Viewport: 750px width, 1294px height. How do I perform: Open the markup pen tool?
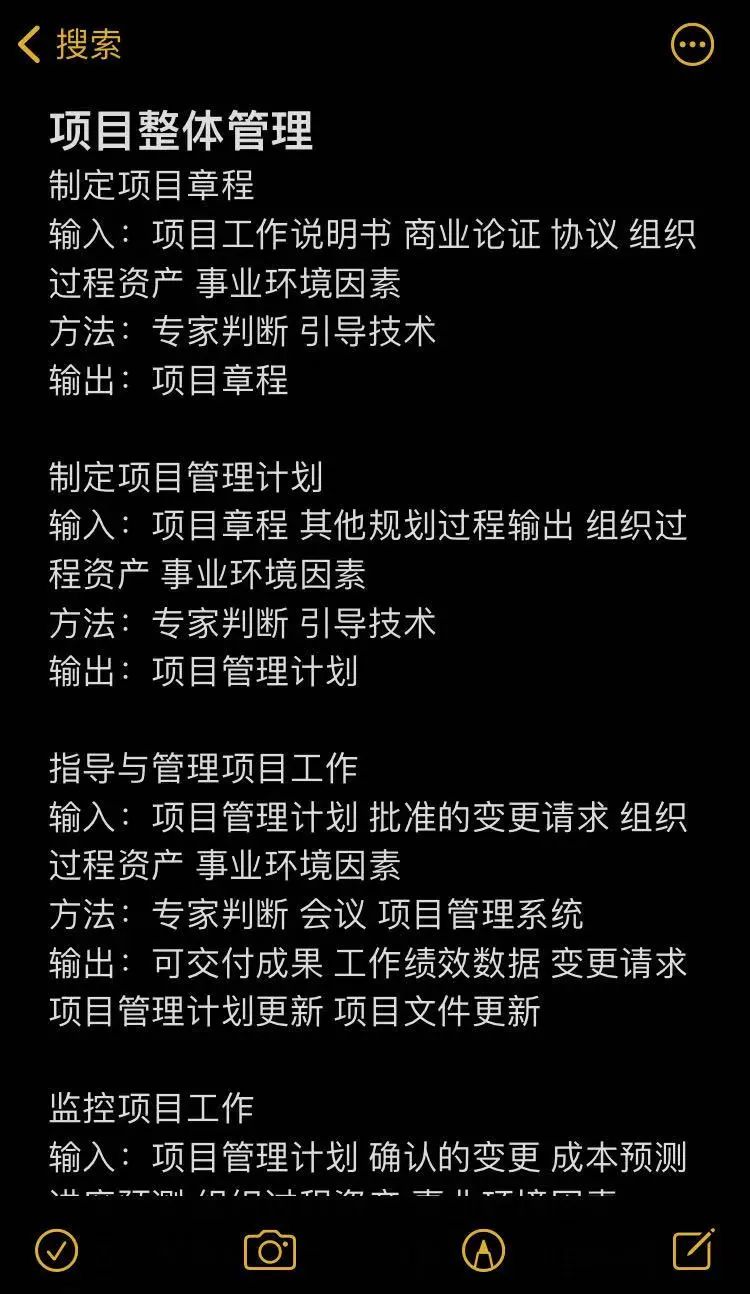click(484, 1250)
